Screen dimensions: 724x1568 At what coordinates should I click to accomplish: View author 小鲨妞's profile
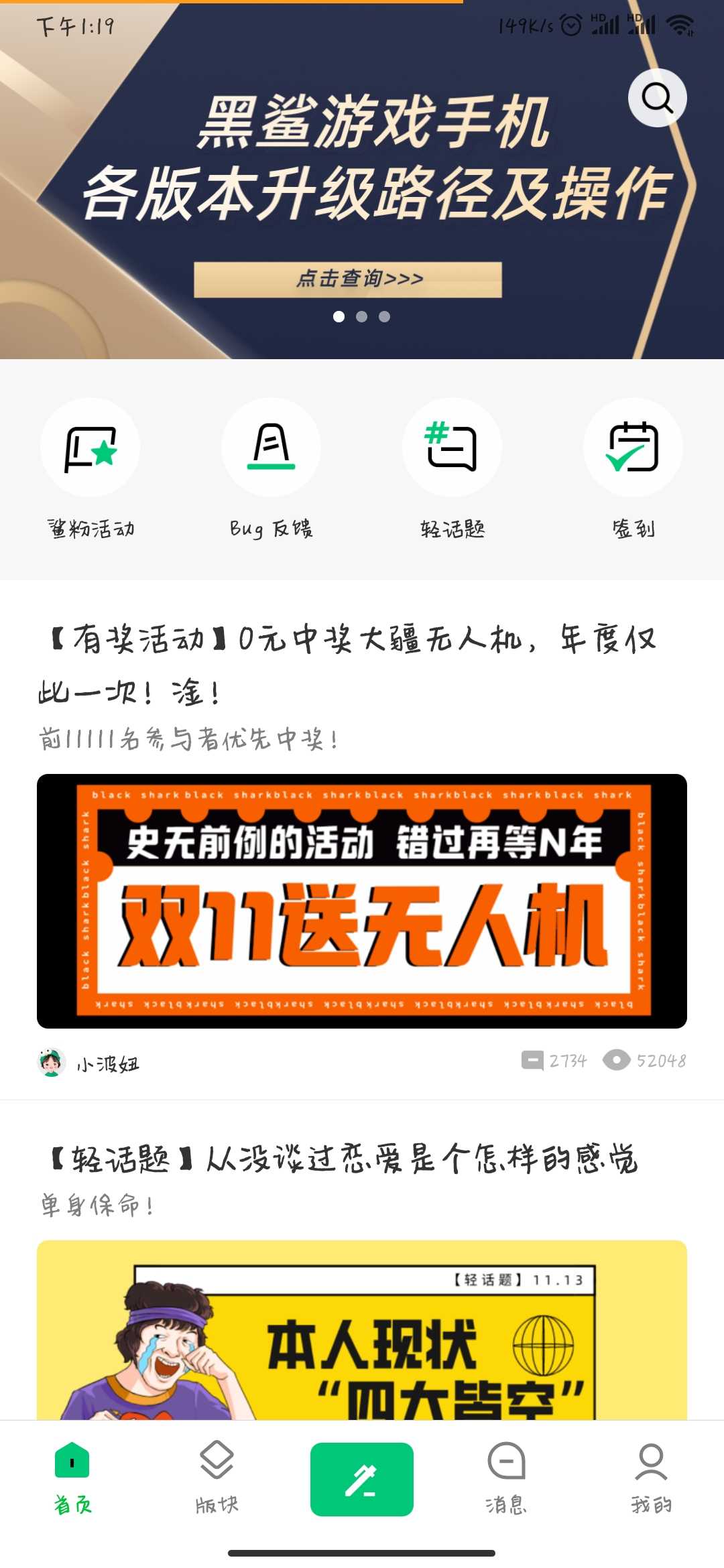click(x=88, y=1063)
